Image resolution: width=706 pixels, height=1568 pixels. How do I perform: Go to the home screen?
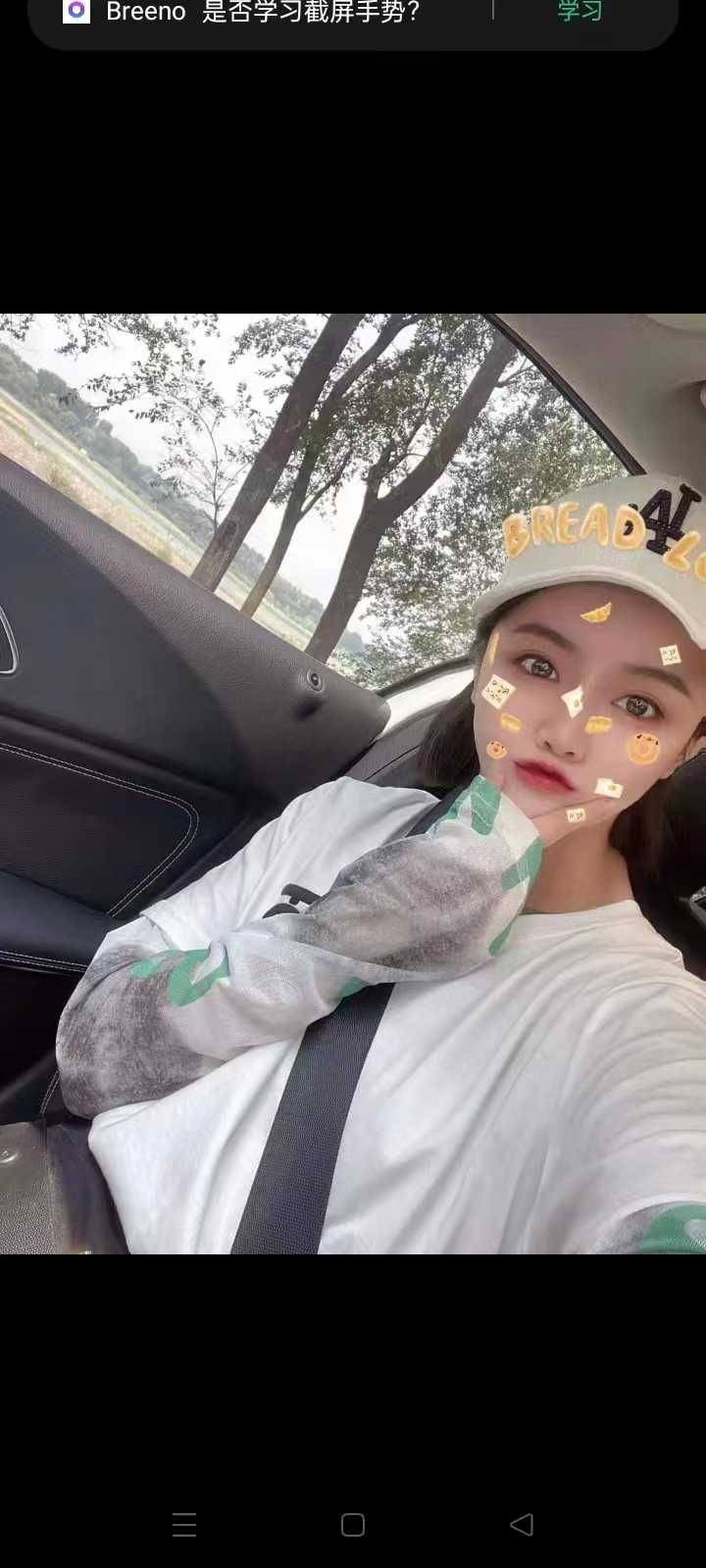353,1524
